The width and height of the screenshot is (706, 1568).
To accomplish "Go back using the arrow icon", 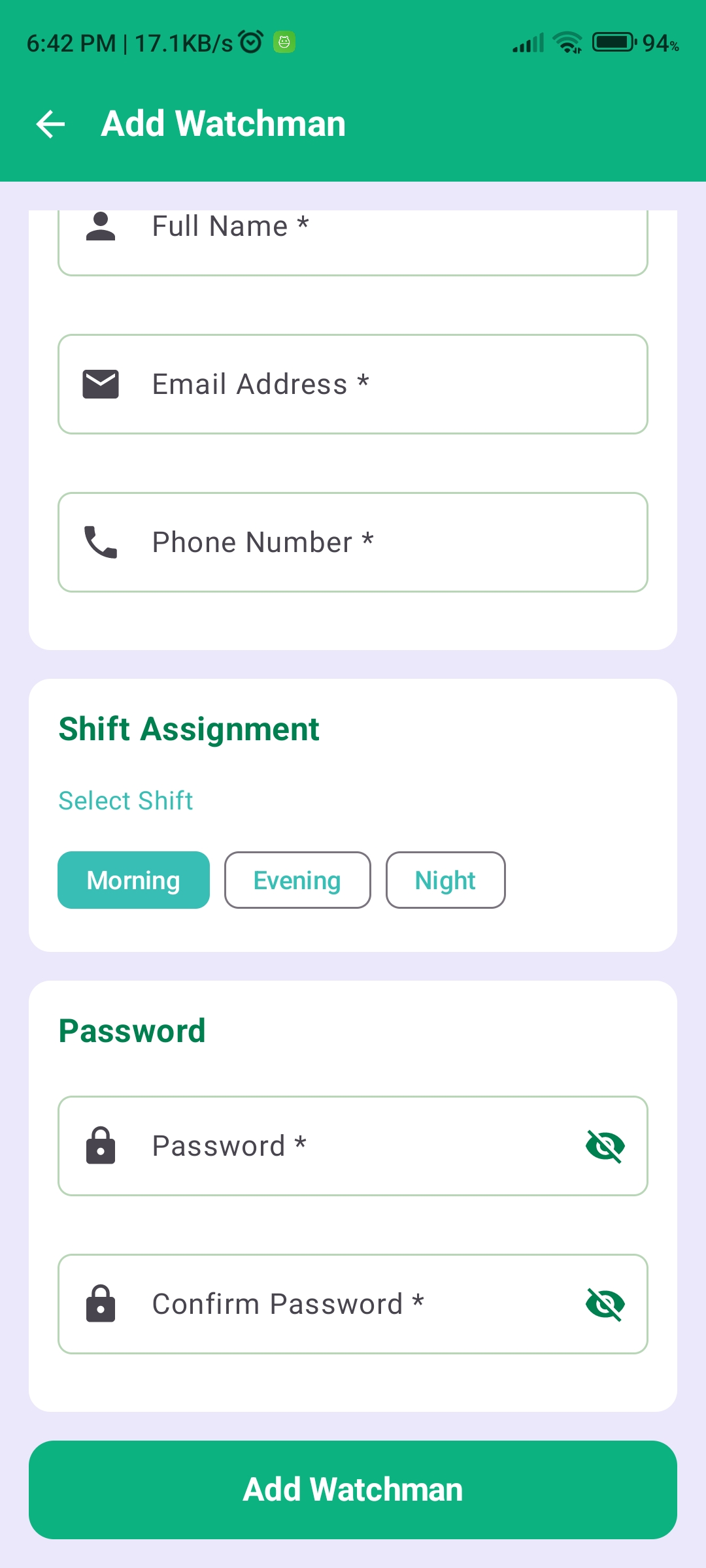I will 51,124.
